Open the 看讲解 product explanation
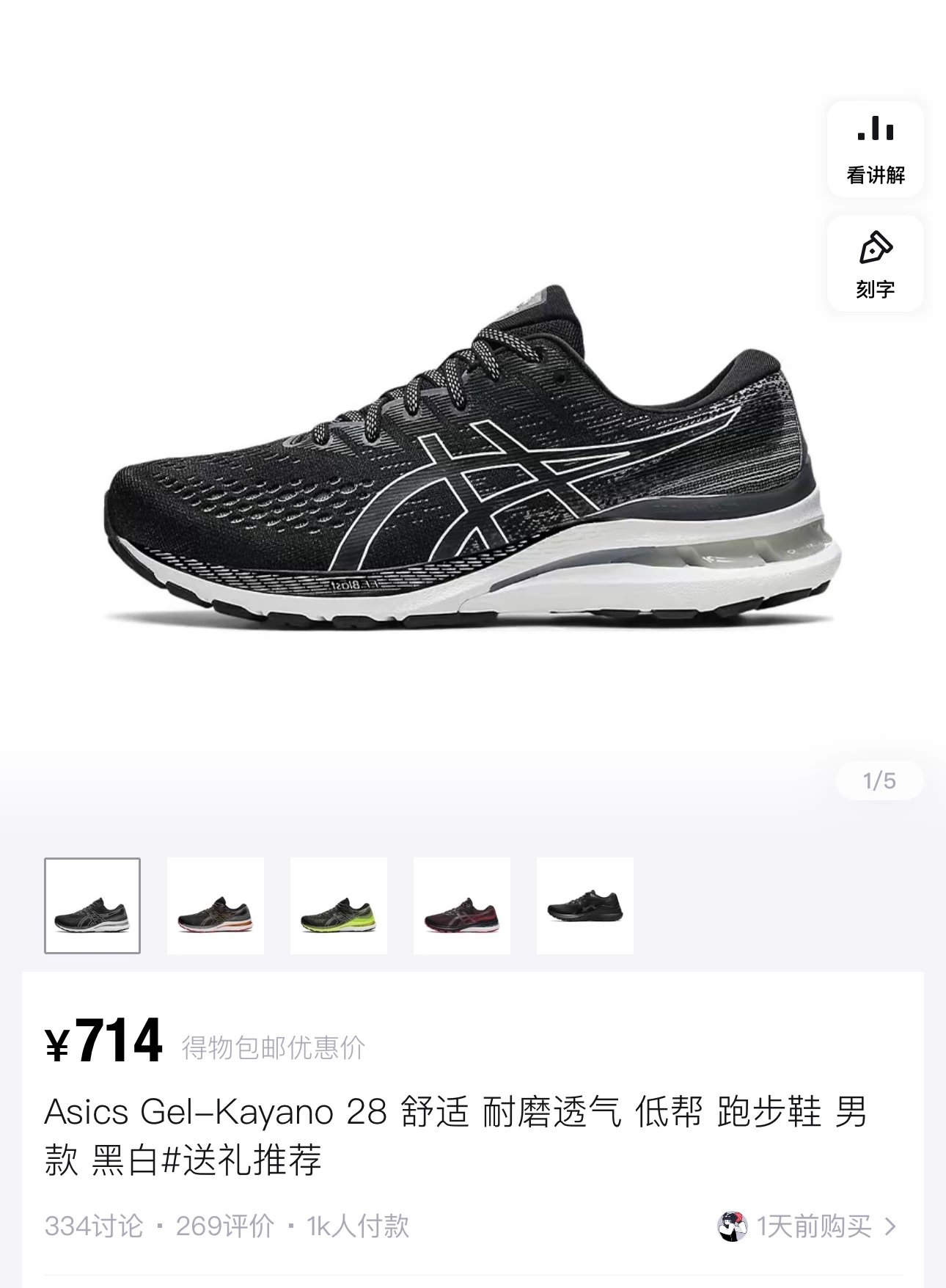Image resolution: width=946 pixels, height=1288 pixels. pos(875,149)
